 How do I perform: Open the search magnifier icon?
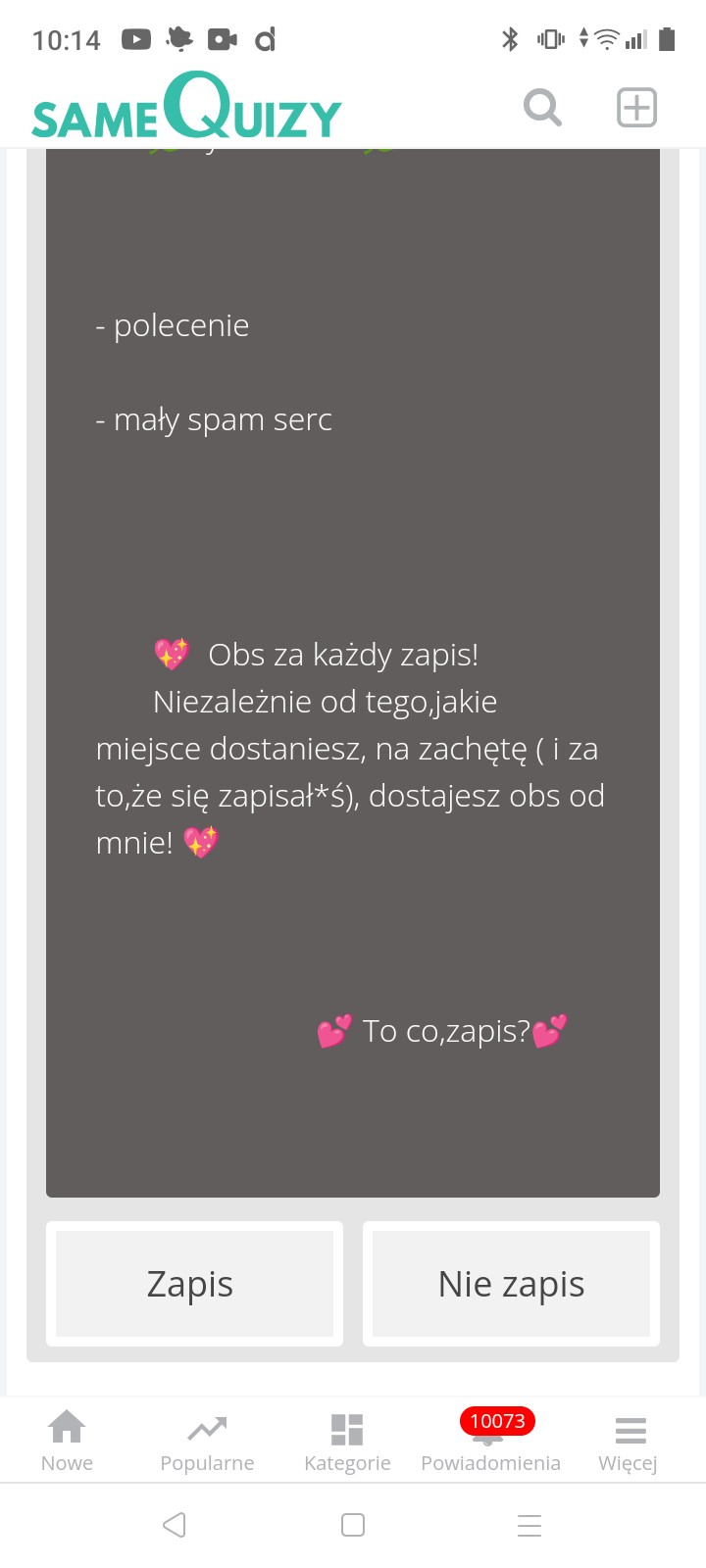click(542, 107)
